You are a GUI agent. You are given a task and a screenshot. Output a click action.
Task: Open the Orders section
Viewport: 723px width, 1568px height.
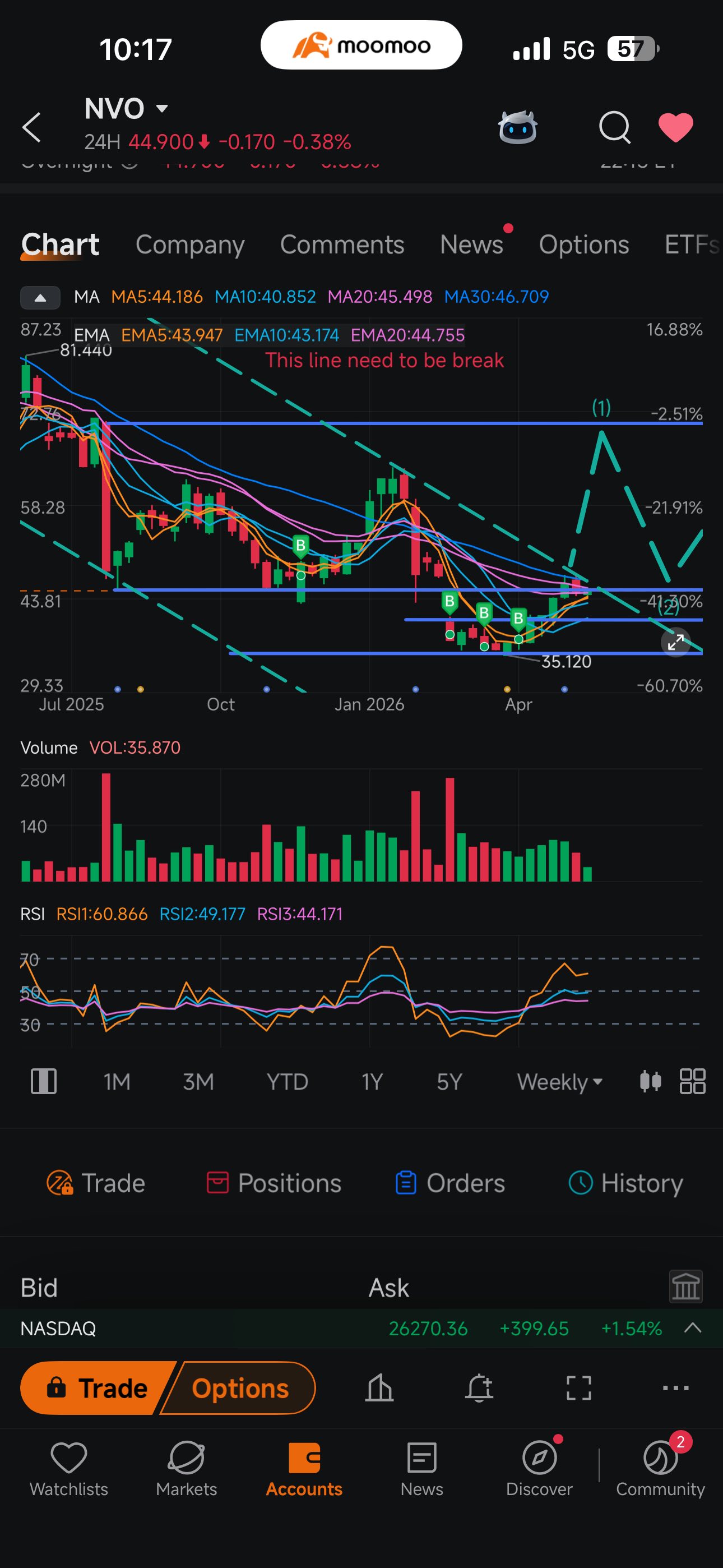(451, 1183)
